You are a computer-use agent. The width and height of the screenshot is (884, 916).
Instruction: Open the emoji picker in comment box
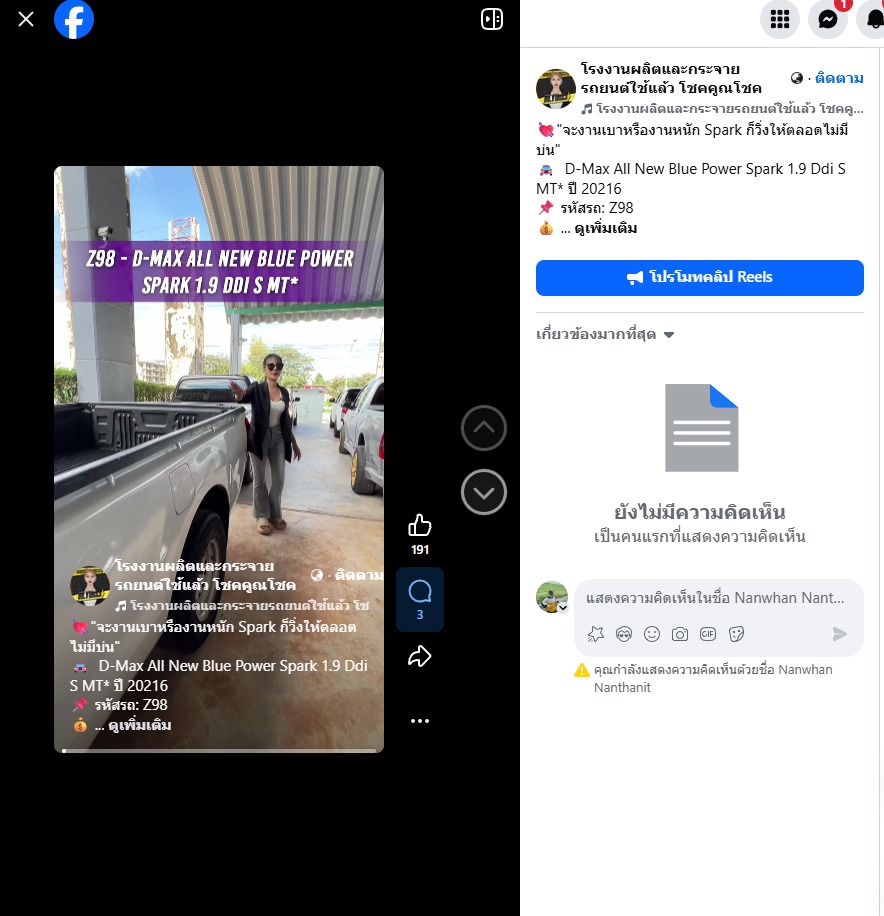pyautogui.click(x=652, y=634)
